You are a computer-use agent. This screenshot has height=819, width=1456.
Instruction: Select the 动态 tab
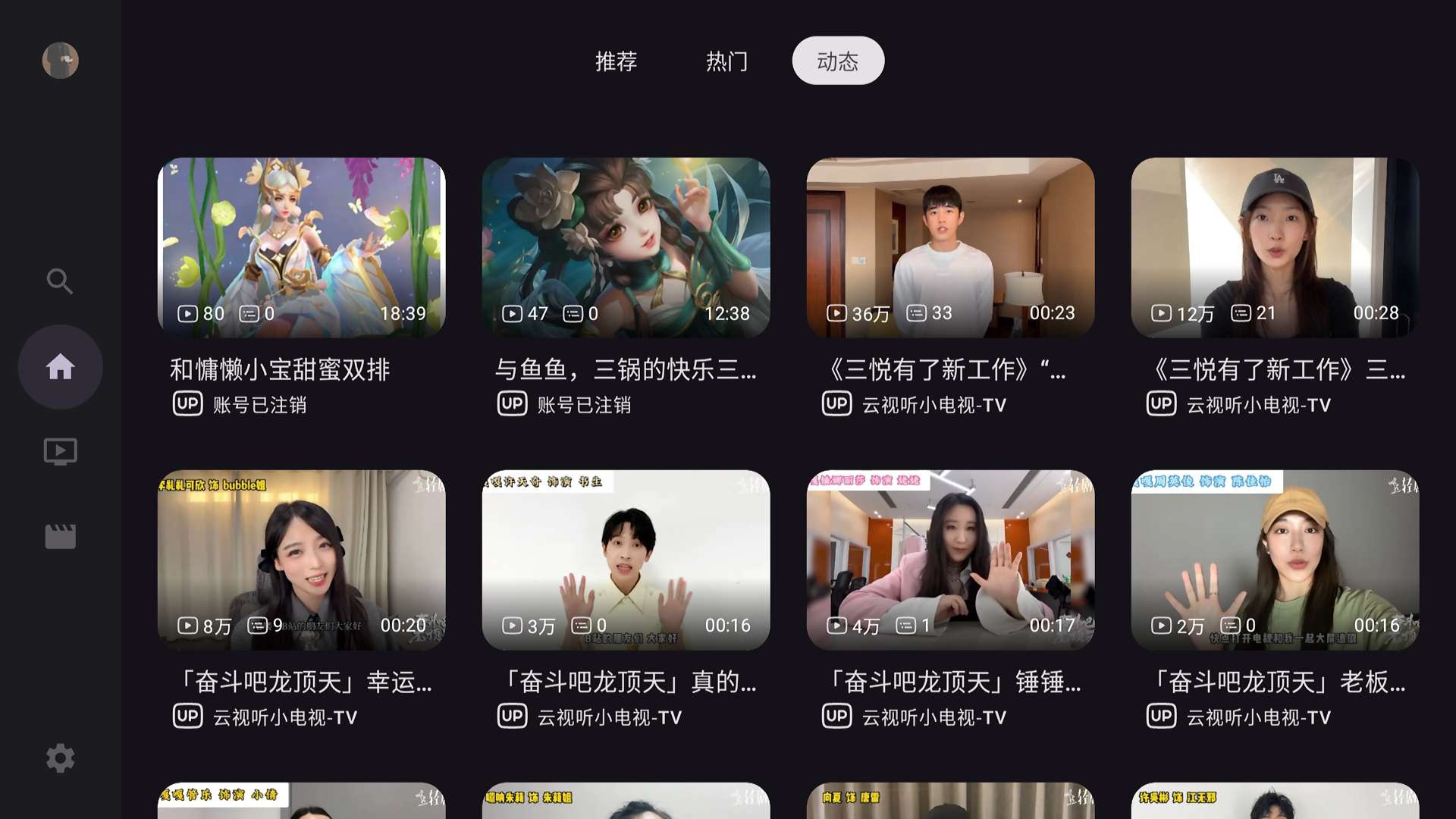pyautogui.click(x=838, y=61)
